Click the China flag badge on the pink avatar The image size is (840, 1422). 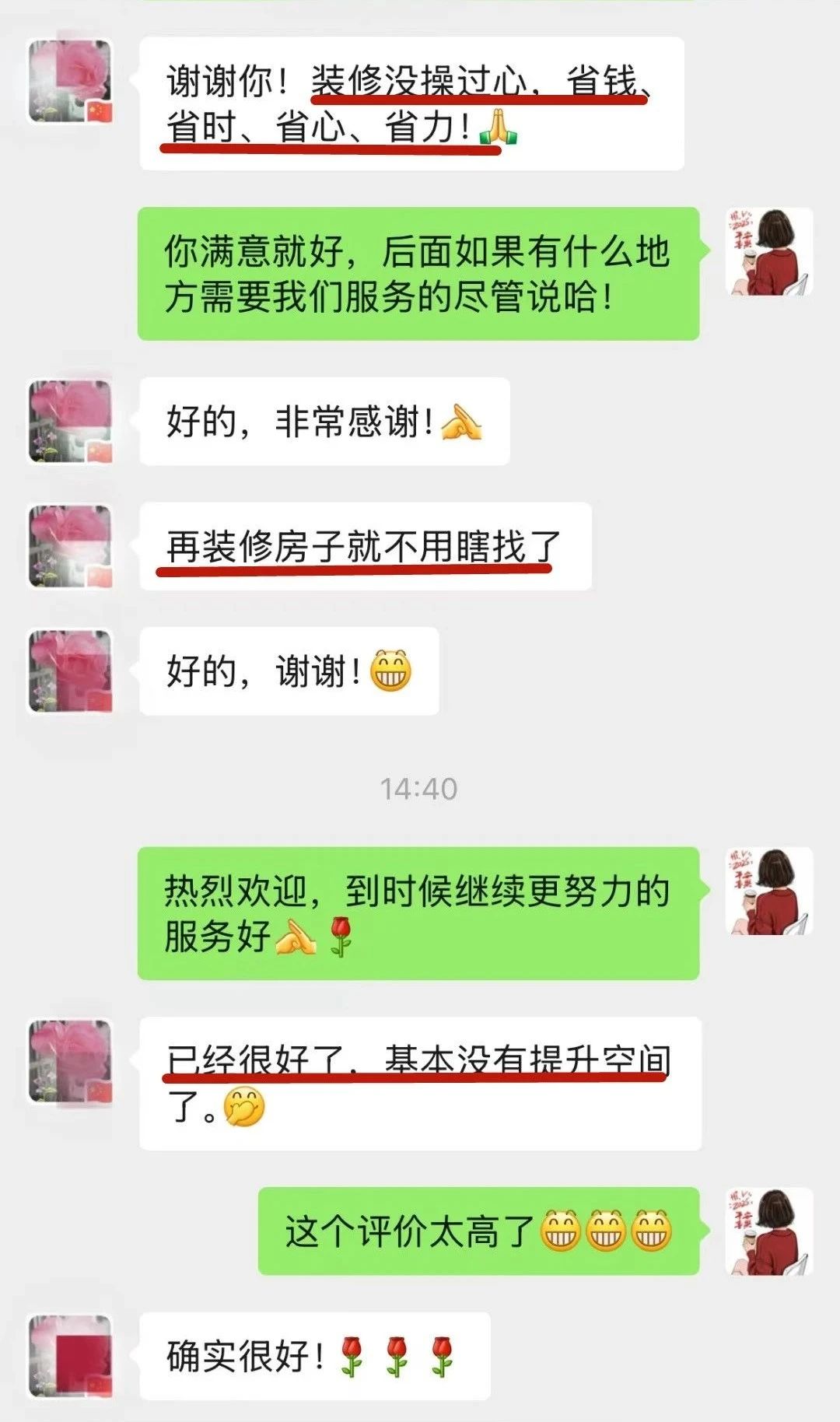pyautogui.click(x=101, y=113)
